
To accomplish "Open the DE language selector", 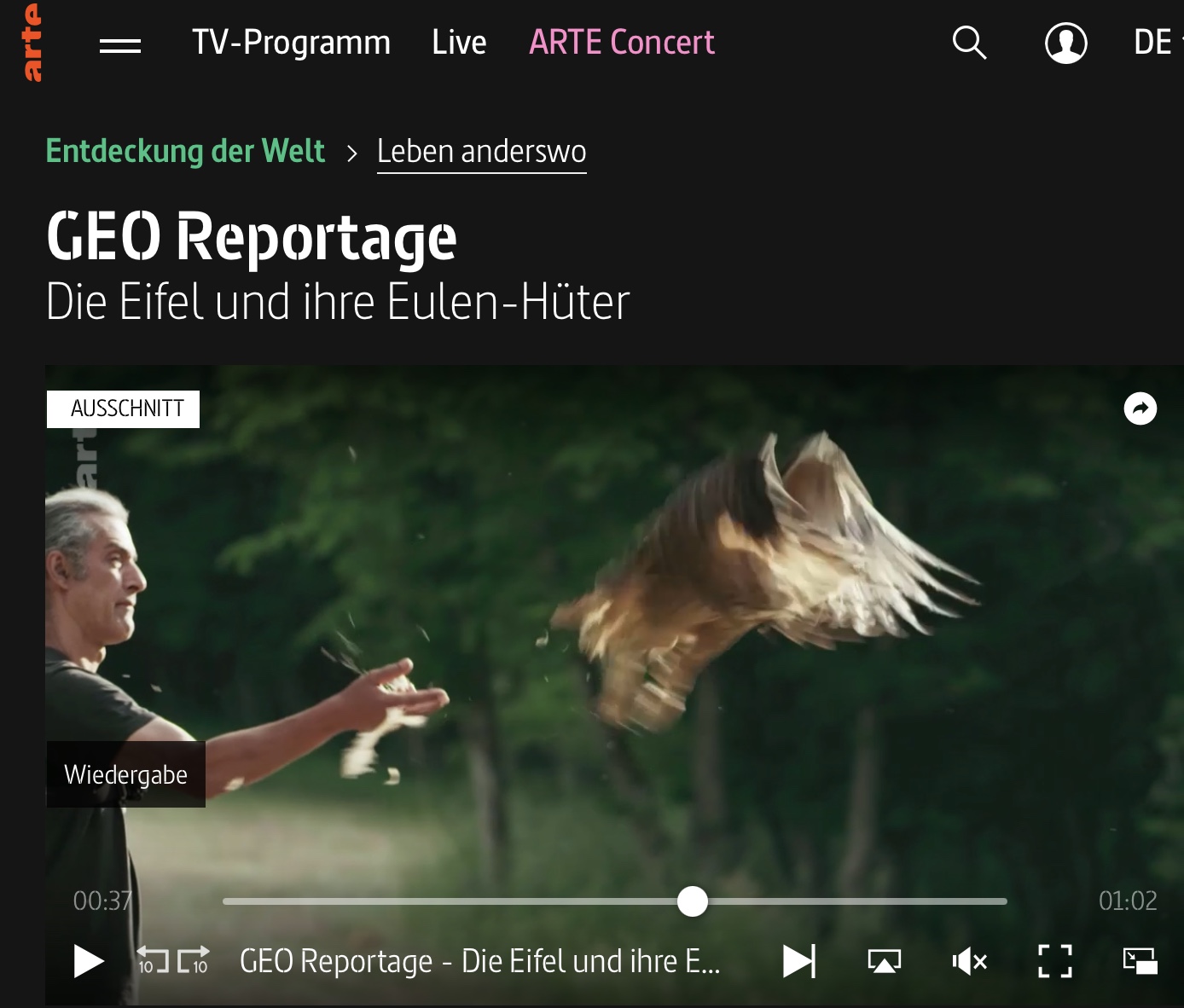I will click(1154, 43).
